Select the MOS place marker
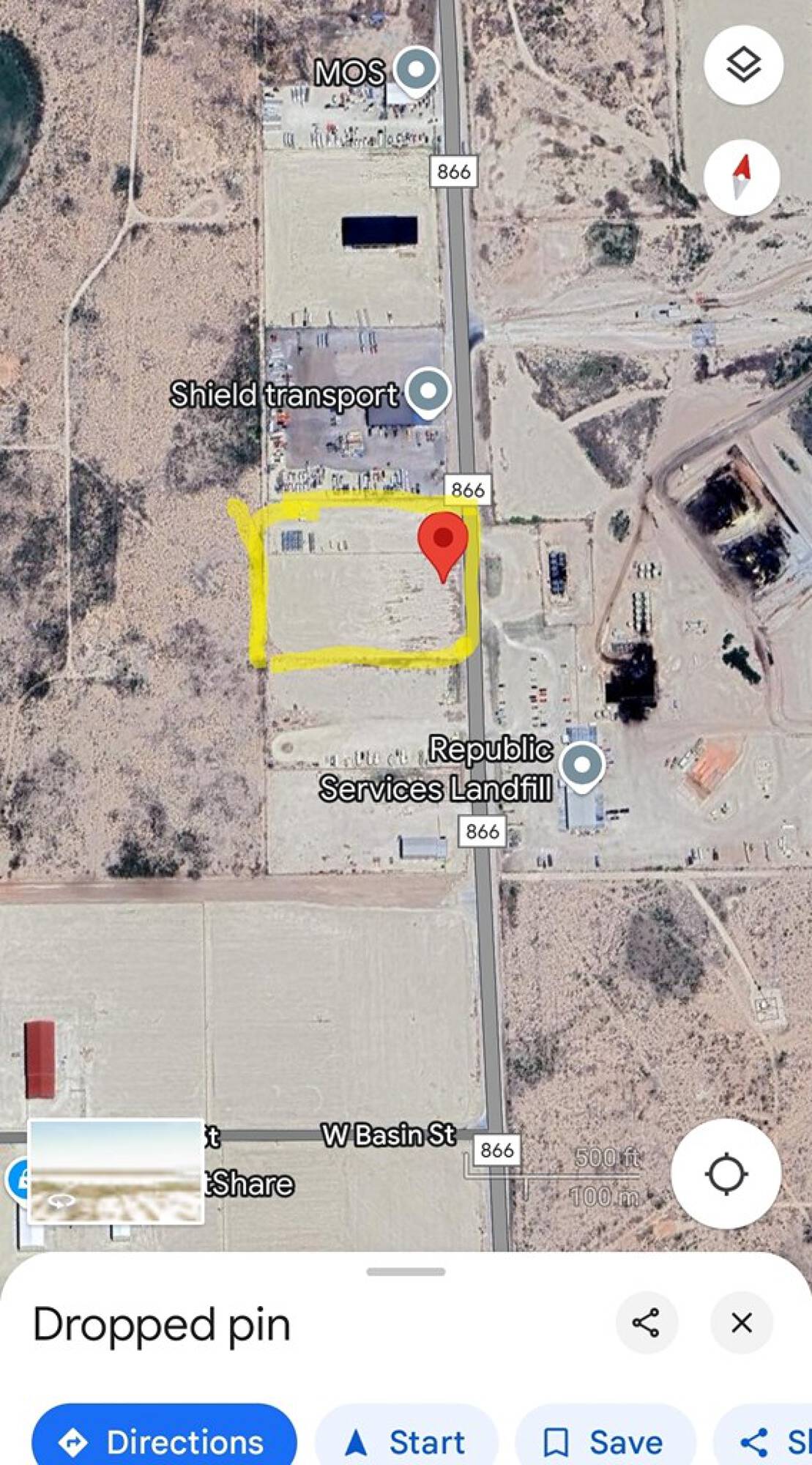The height and width of the screenshot is (1465, 812). 416,70
